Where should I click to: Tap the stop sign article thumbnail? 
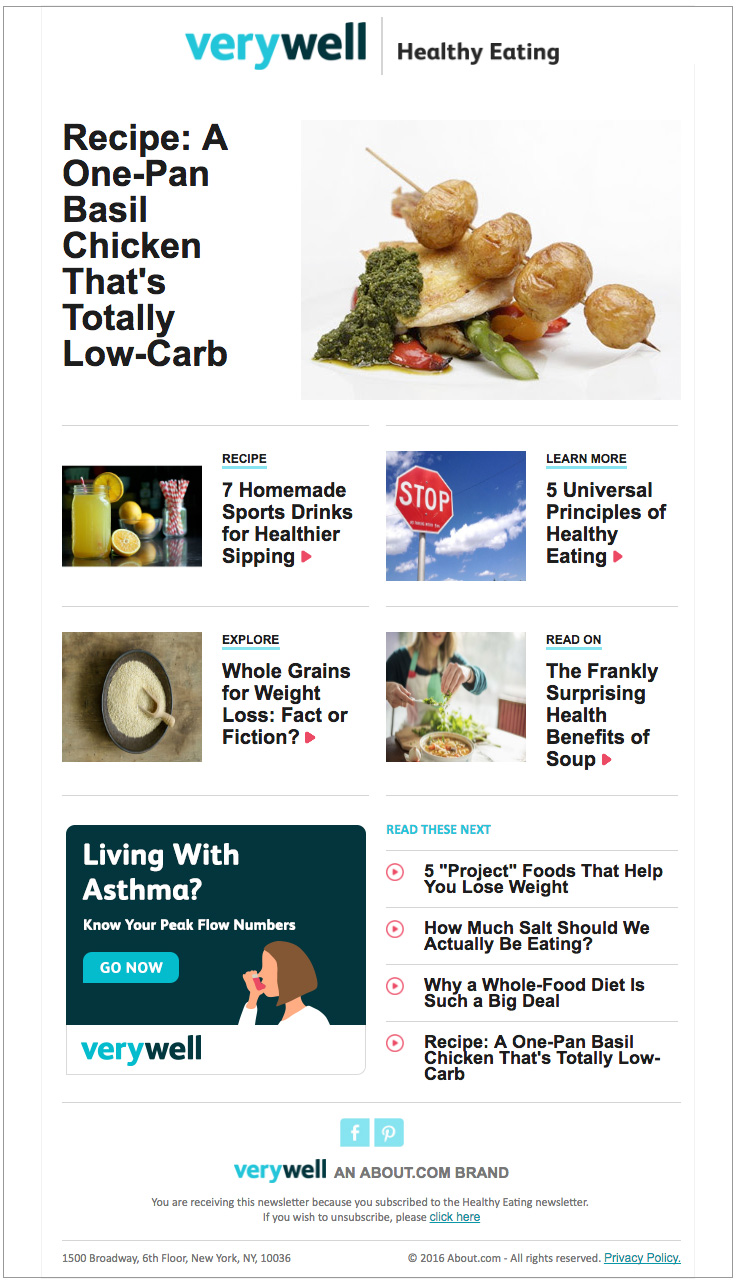(455, 516)
